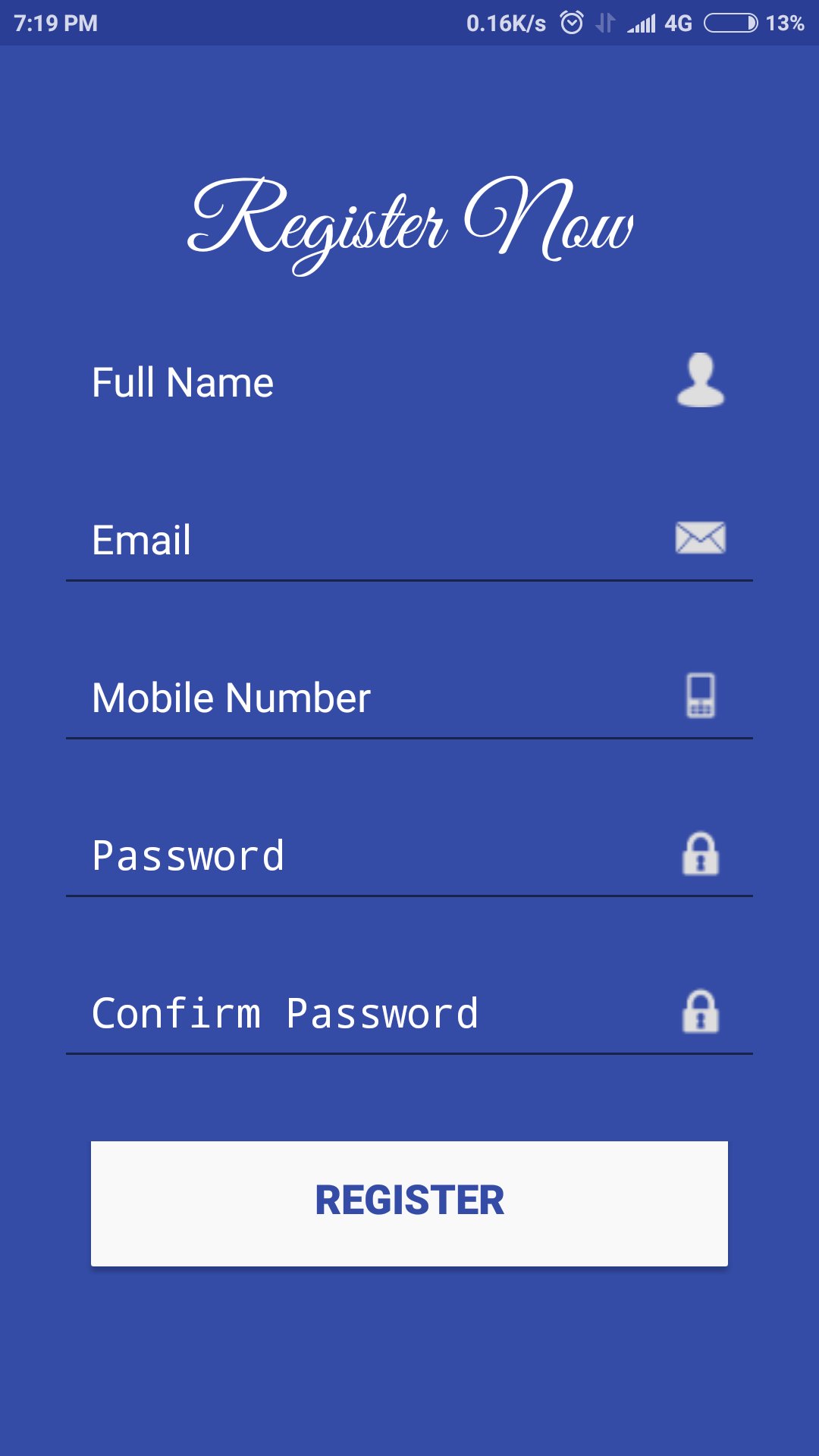Click the 4G network indicator

point(677,23)
